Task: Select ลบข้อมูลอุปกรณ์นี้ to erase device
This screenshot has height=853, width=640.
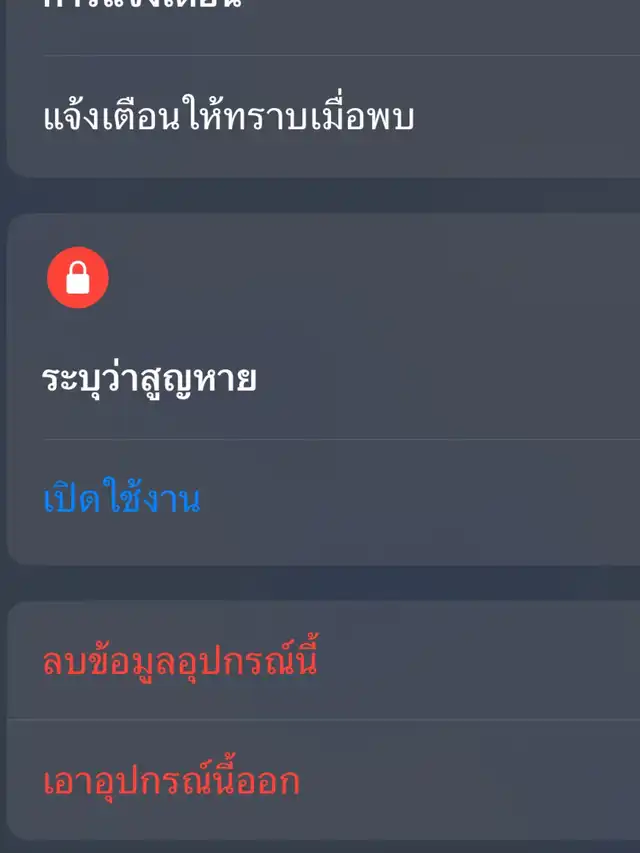Action: (180, 661)
